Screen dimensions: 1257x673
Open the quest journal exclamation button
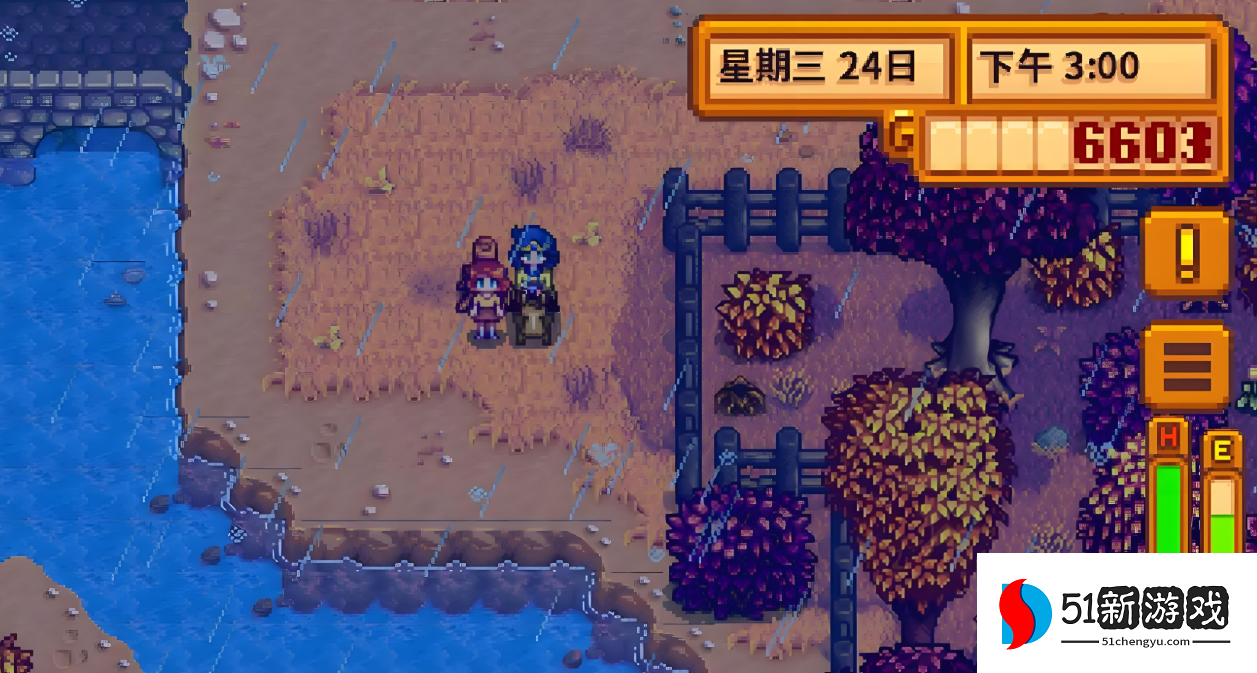[1186, 252]
